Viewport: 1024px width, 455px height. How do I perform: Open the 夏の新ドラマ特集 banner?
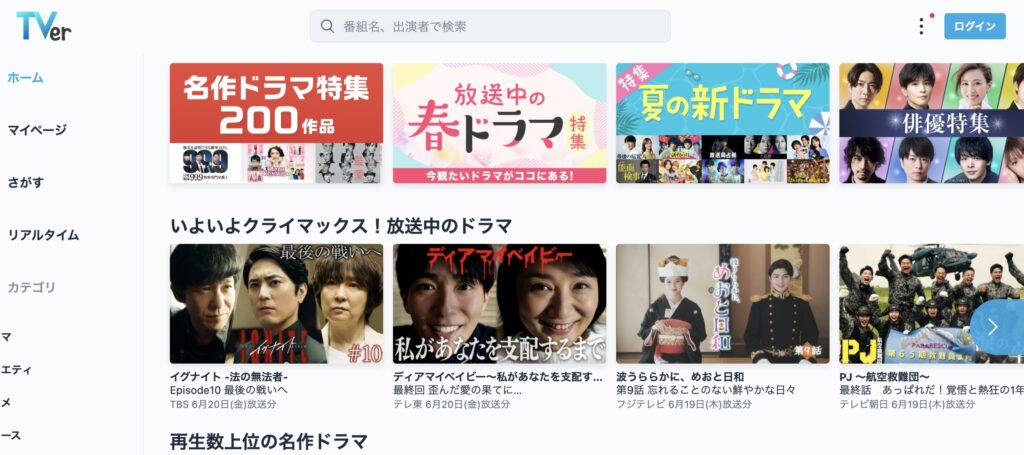click(722, 123)
